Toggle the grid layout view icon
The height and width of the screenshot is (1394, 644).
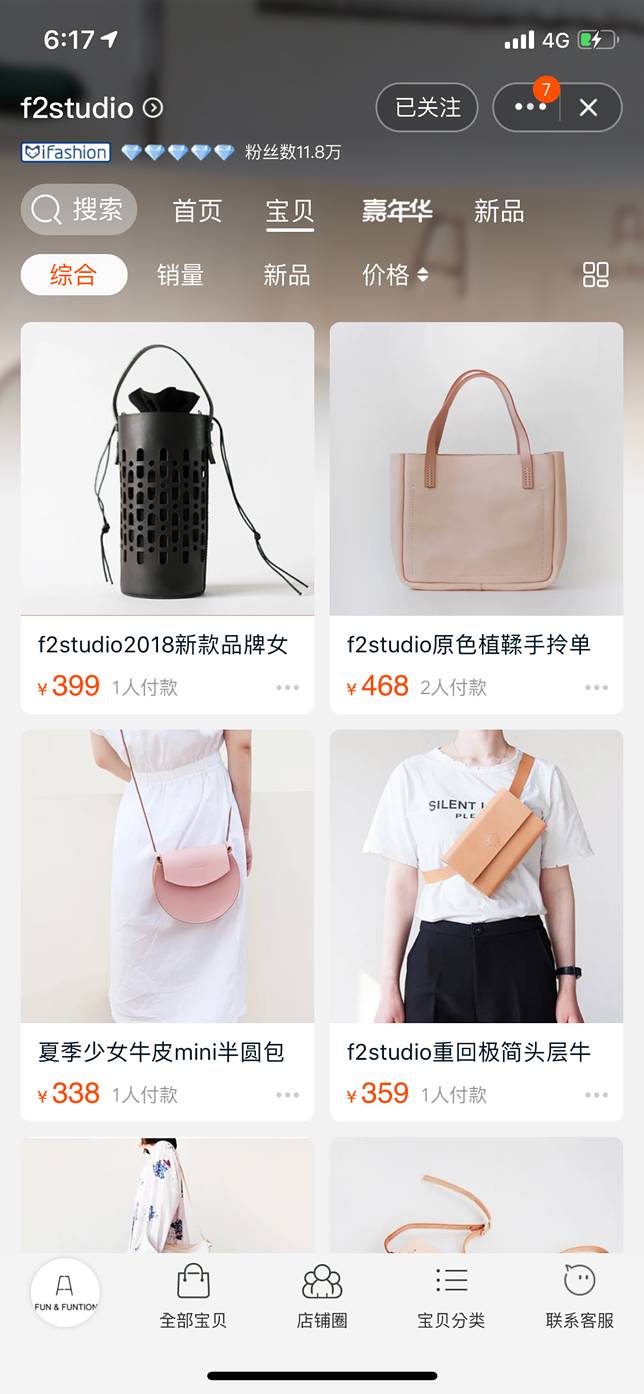click(x=596, y=275)
